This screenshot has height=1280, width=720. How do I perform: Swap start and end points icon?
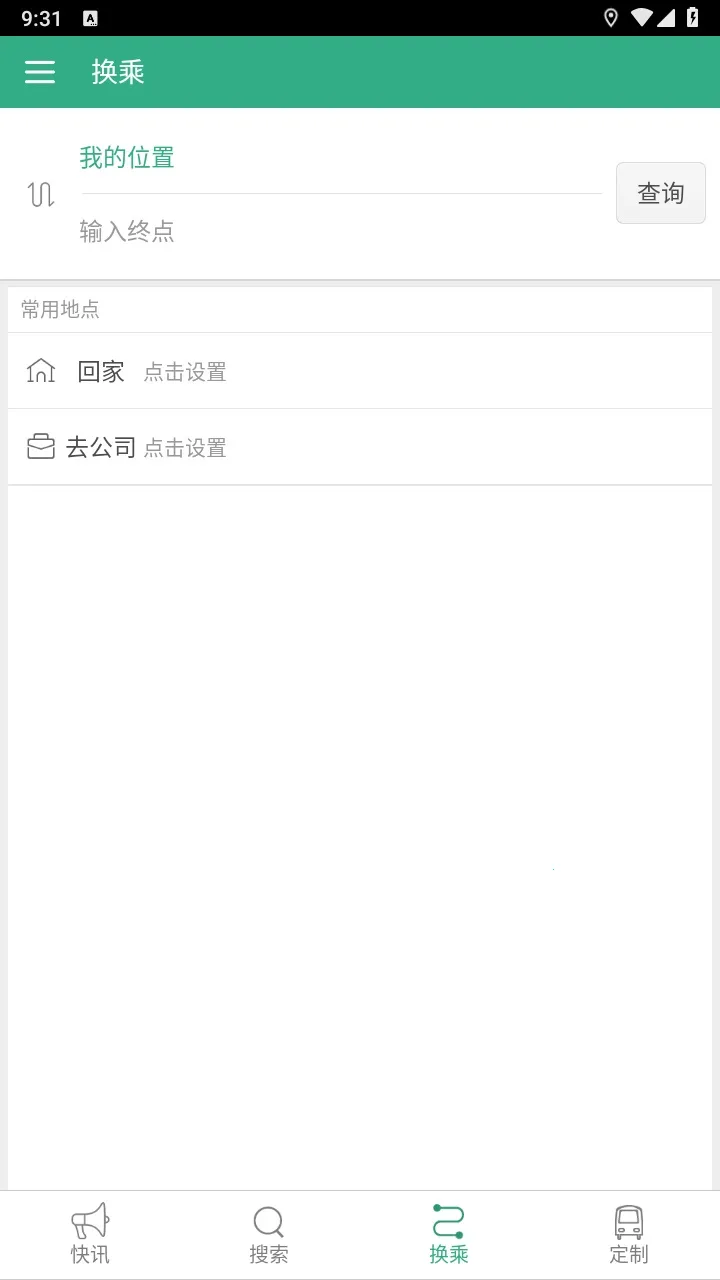coord(41,194)
